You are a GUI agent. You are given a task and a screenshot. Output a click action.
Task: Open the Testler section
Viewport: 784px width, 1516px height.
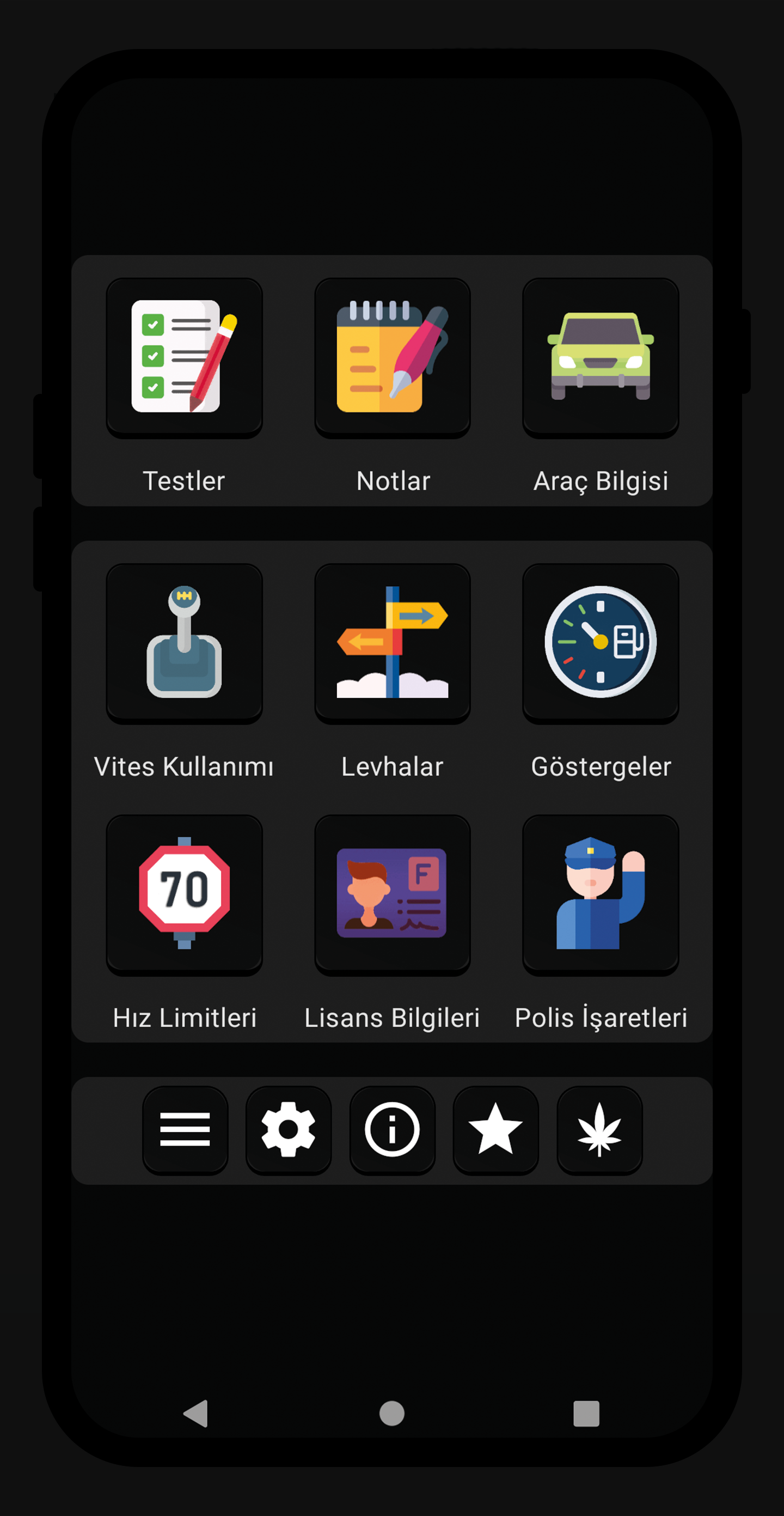click(184, 357)
